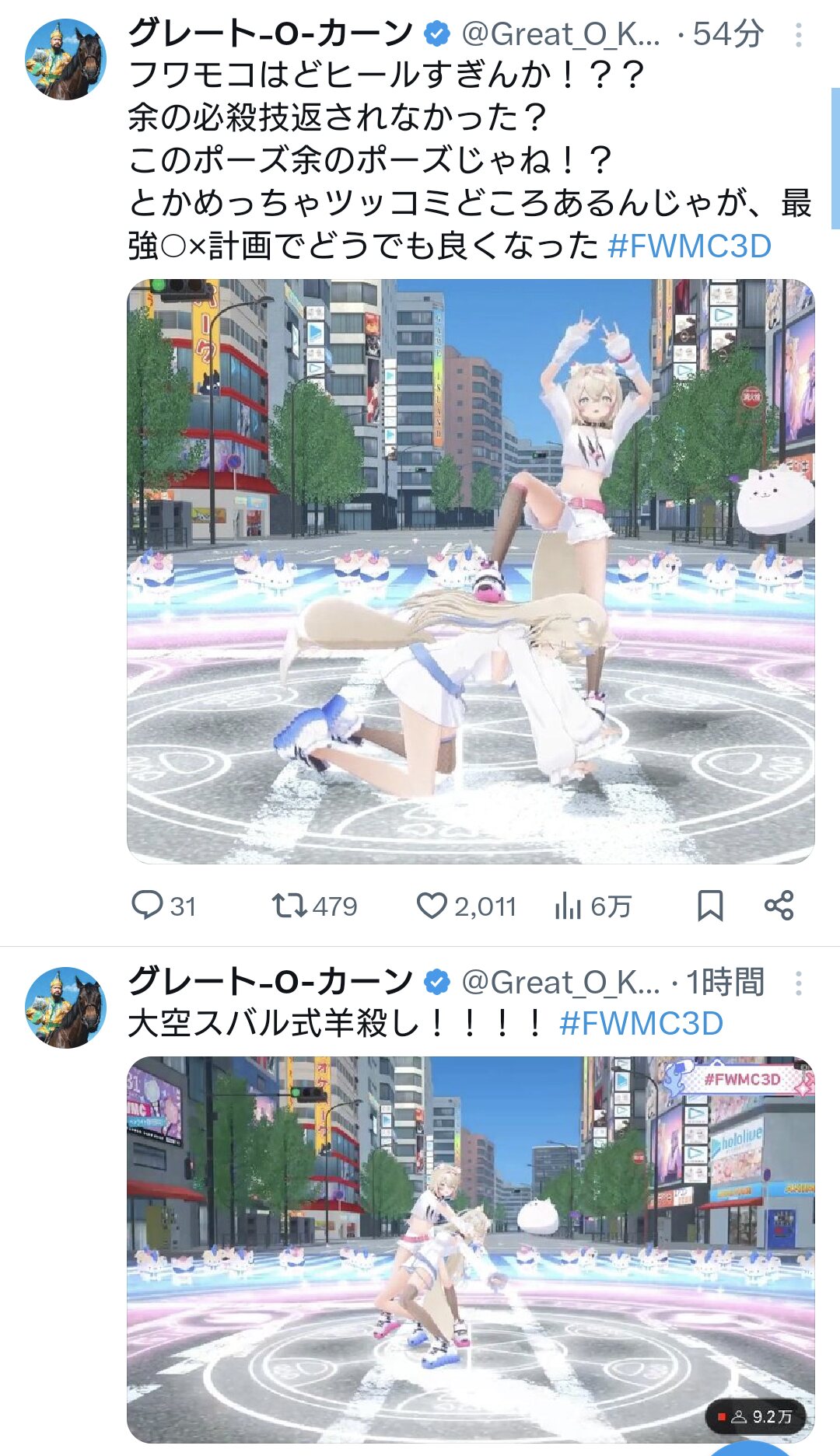The width and height of the screenshot is (840, 1456).
Task: Reply to the tweet with 31 comments
Action: 147,906
